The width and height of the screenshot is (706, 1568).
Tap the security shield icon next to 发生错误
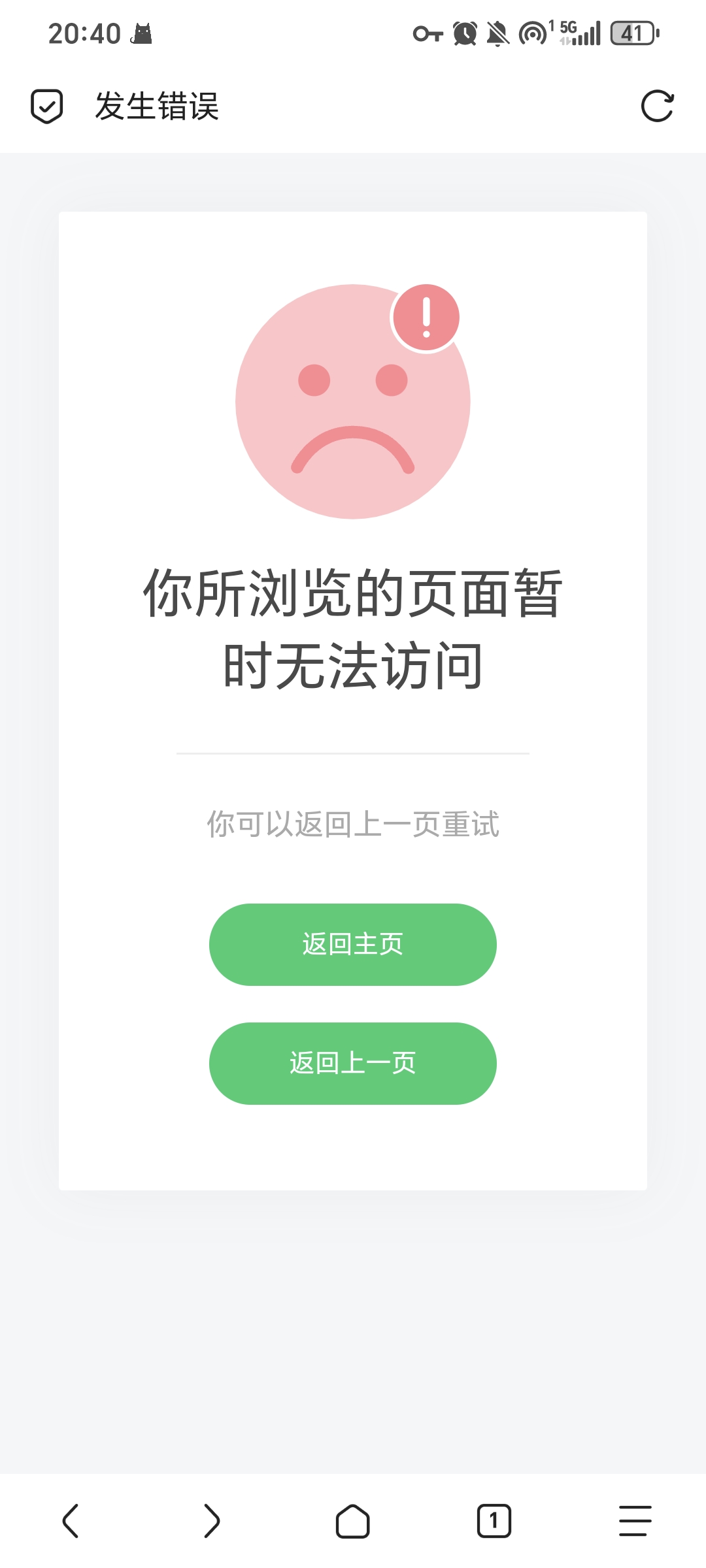pyautogui.click(x=46, y=106)
